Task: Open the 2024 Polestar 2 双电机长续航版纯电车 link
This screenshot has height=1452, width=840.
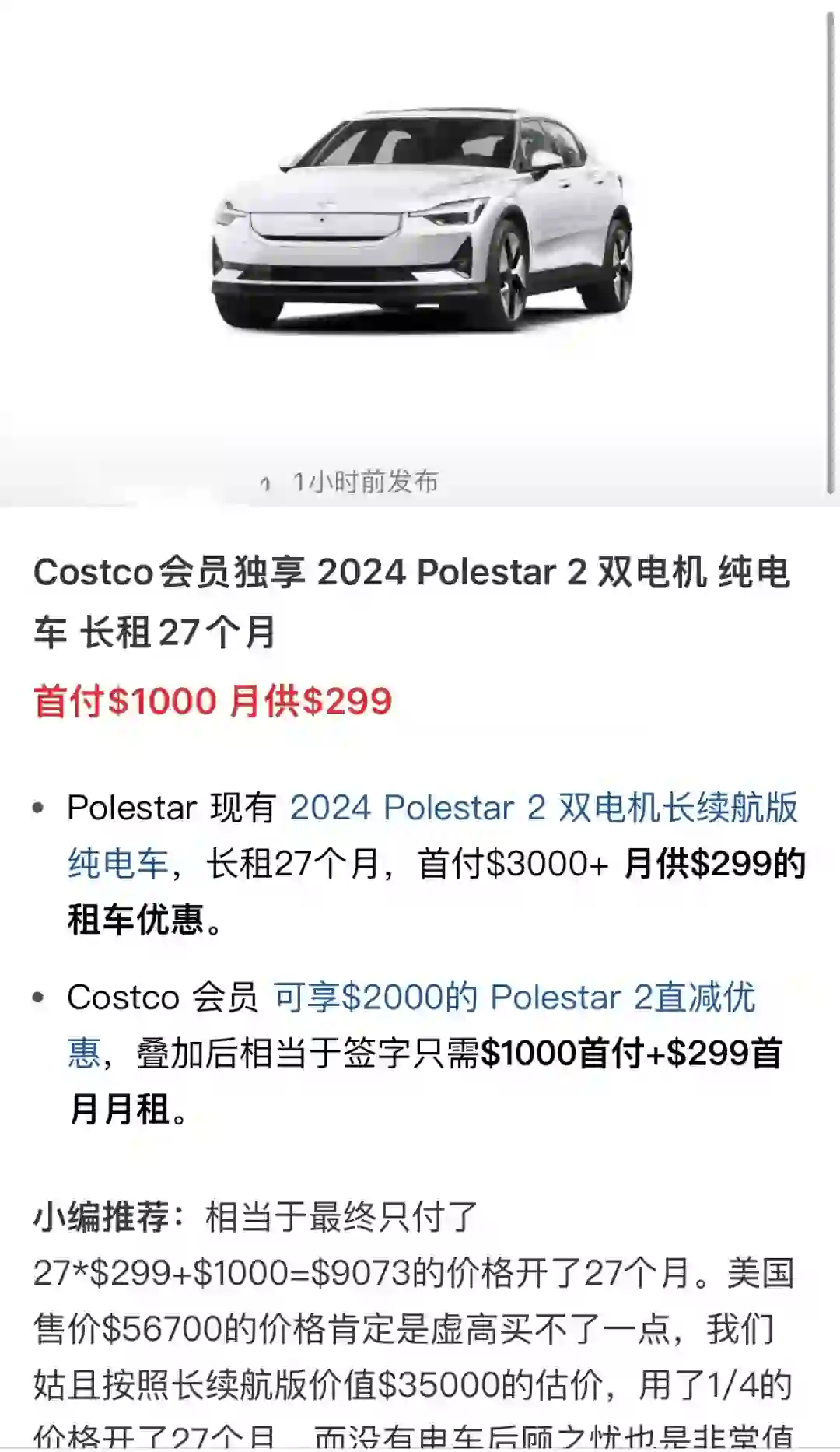Action: click(x=543, y=808)
